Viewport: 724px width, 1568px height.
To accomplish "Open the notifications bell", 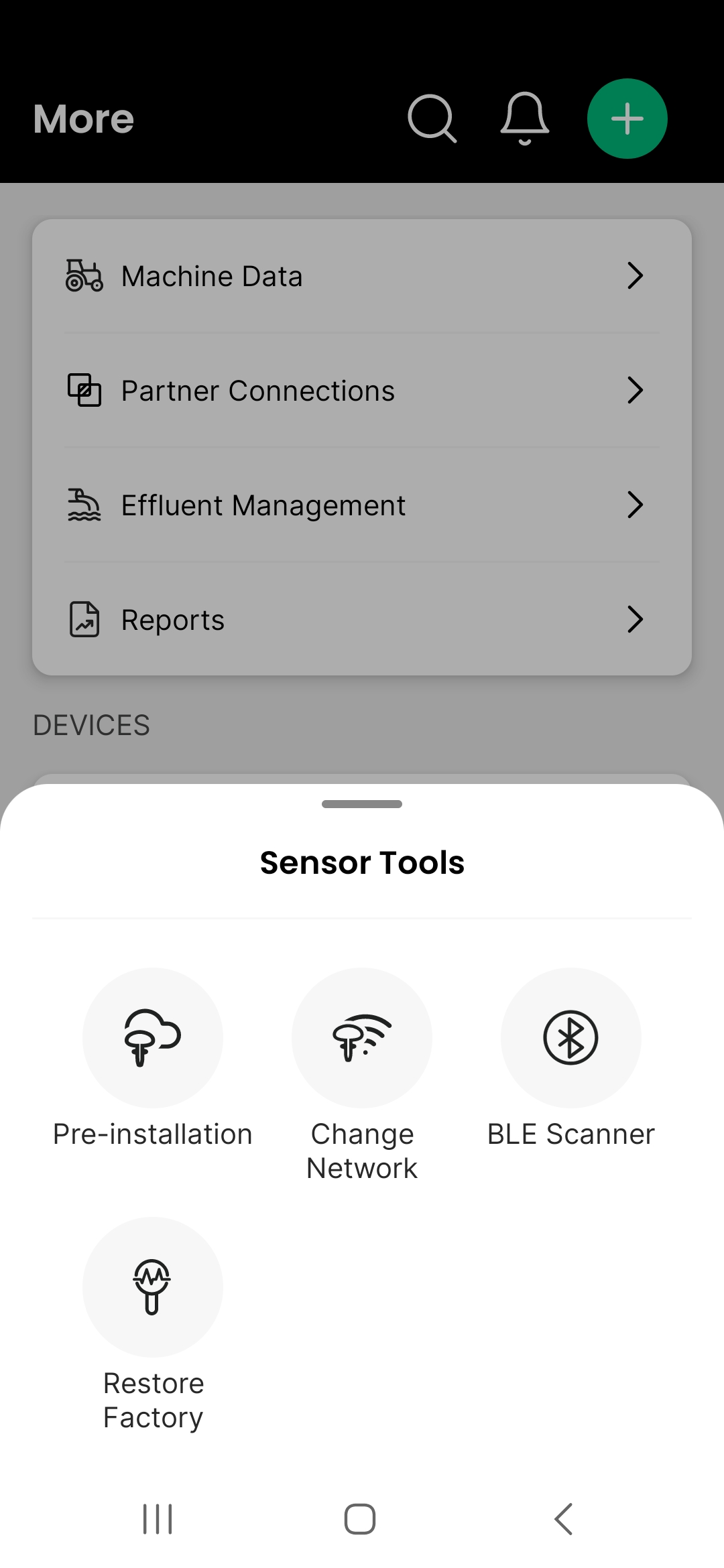I will pos(525,119).
